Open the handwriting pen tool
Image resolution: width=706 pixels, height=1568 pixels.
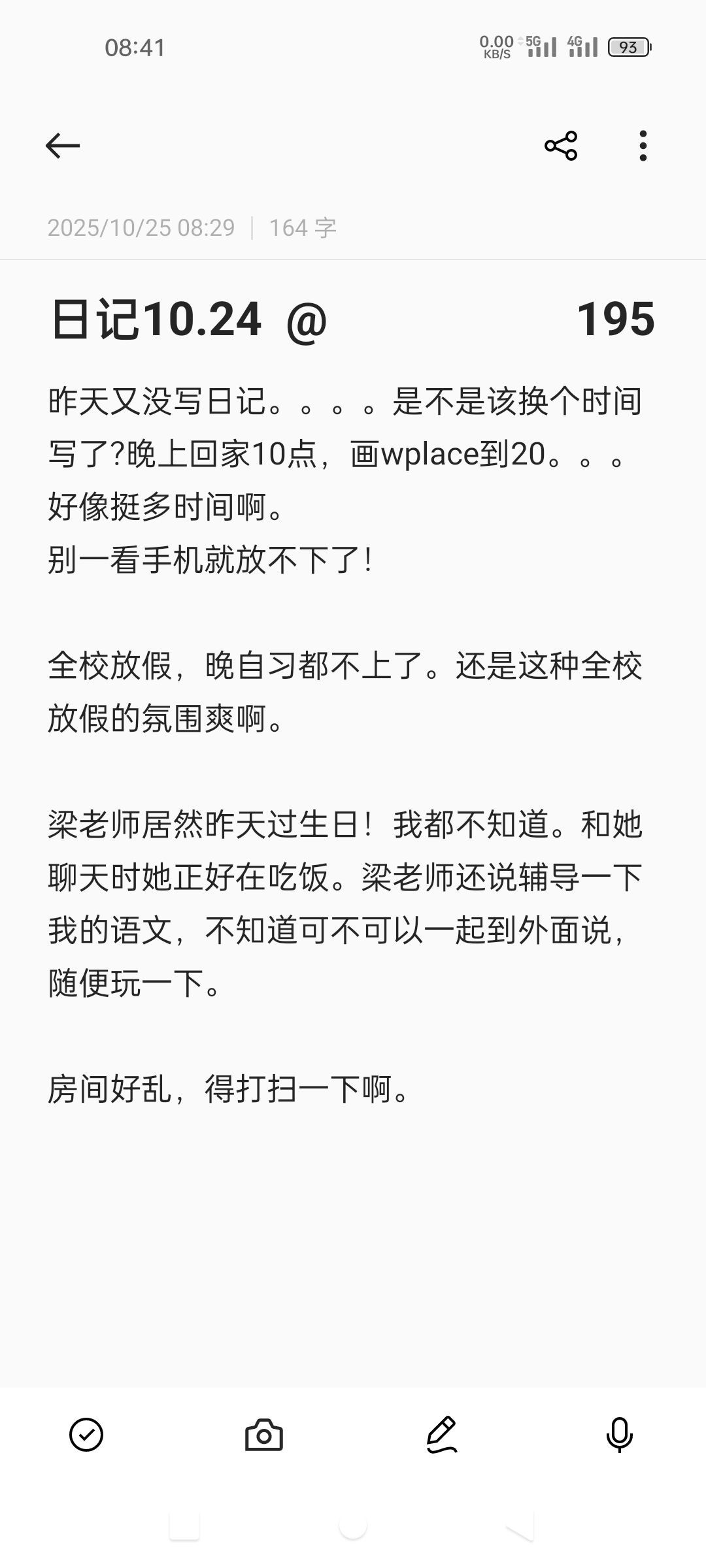pyautogui.click(x=442, y=1435)
